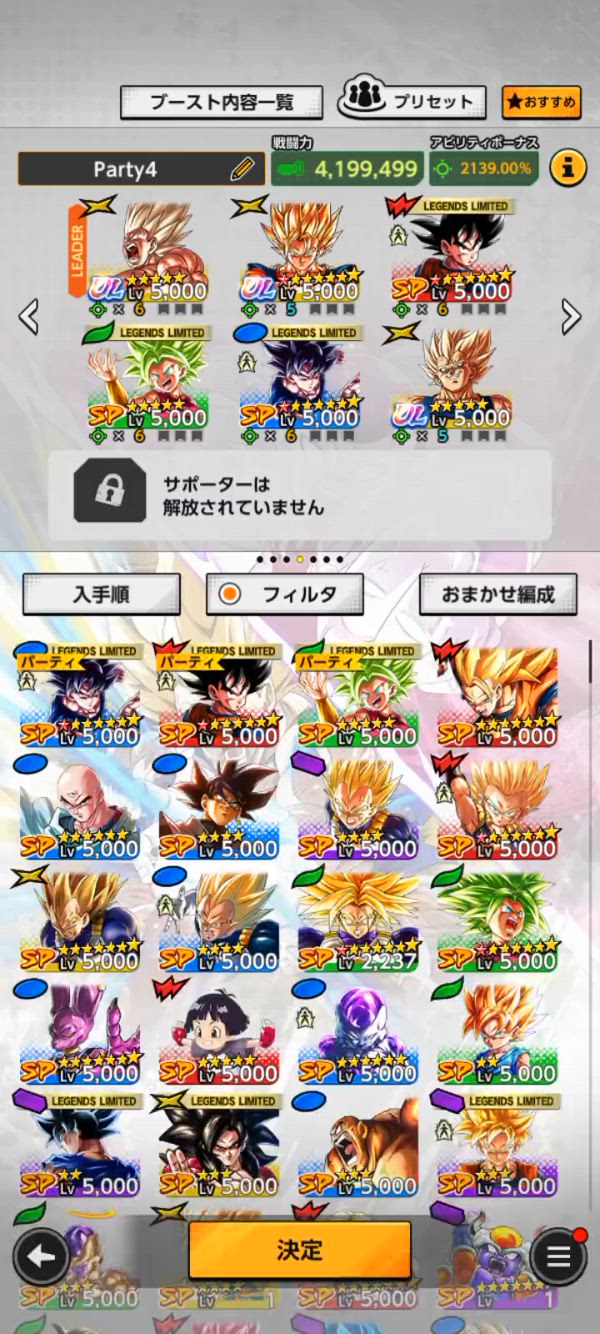Image resolution: width=600 pixels, height=1334 pixels.
Task: Go back with the round arrow button
Action: [x=41, y=1256]
